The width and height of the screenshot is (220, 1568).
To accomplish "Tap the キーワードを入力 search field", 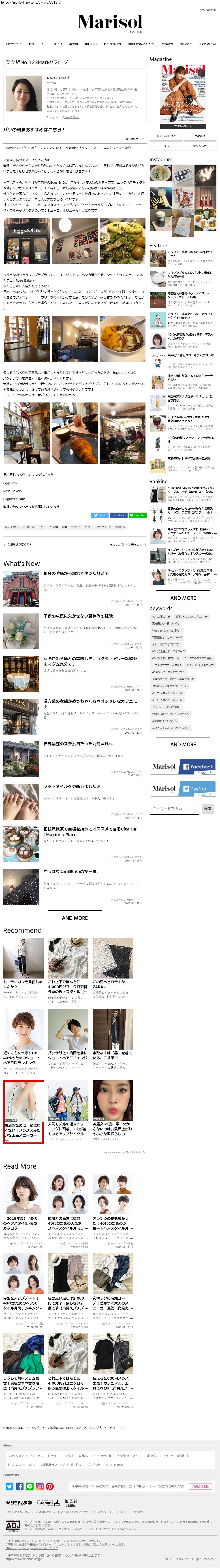I will 174,808.
